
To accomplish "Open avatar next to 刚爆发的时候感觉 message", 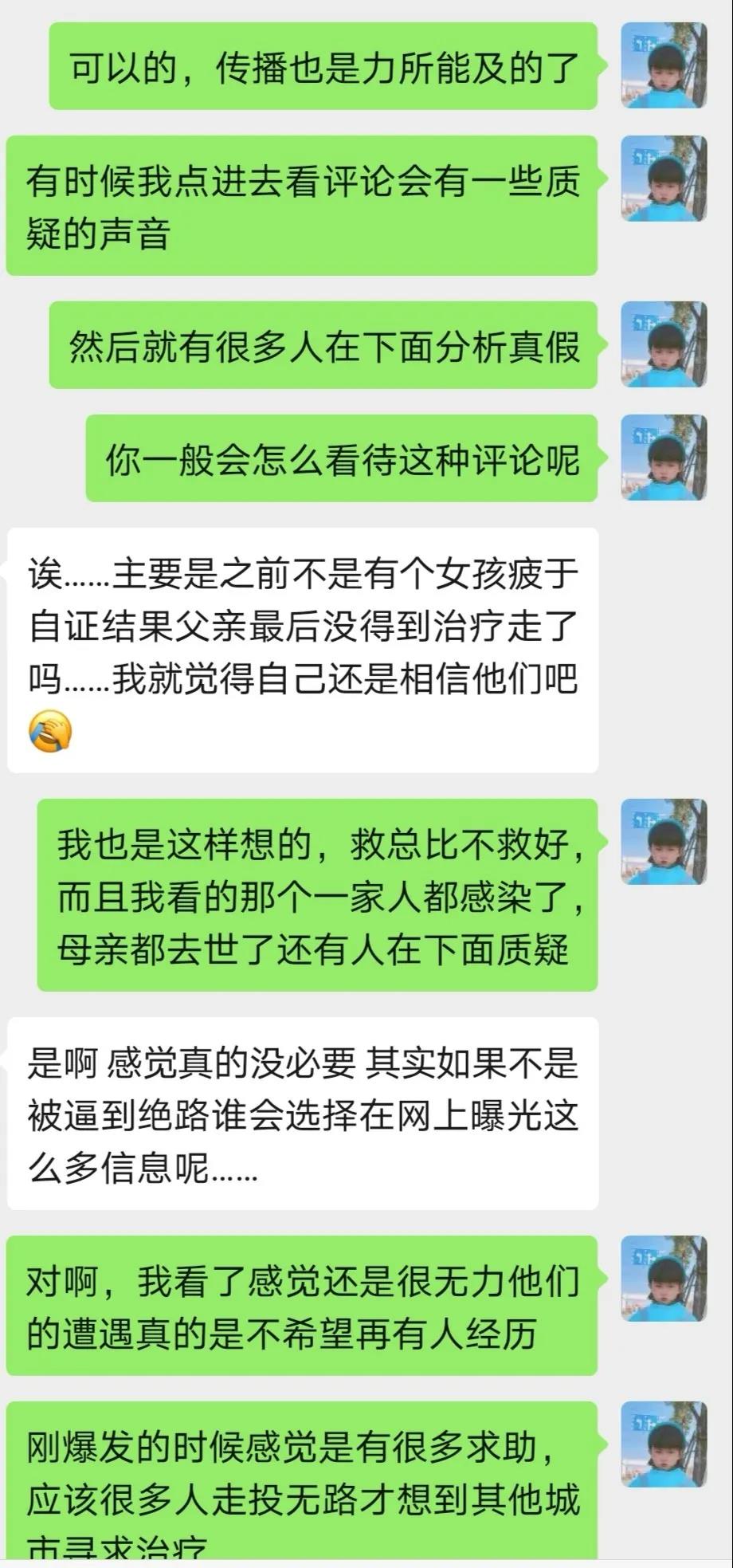I will tap(664, 1444).
